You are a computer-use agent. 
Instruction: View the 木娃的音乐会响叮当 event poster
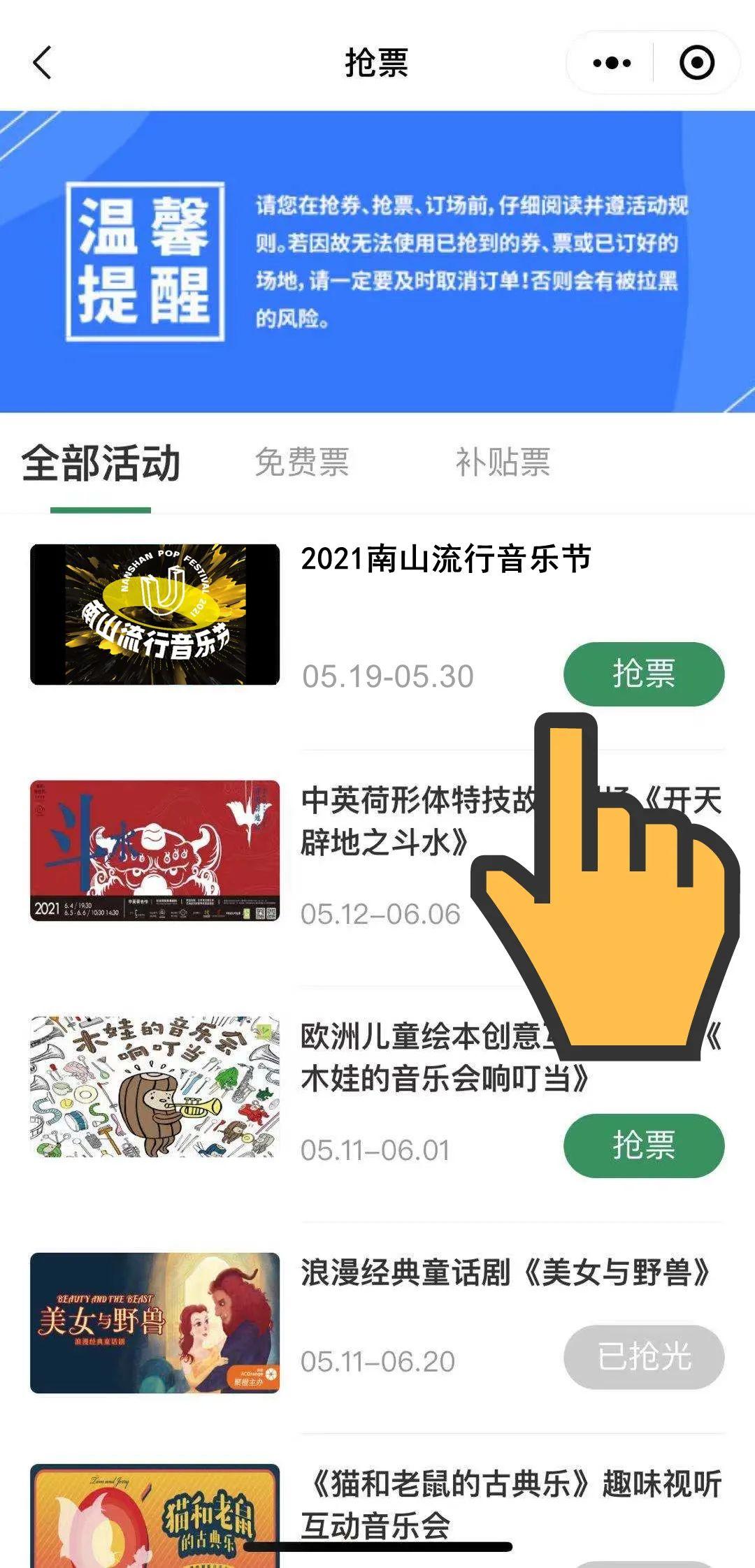(154, 1087)
